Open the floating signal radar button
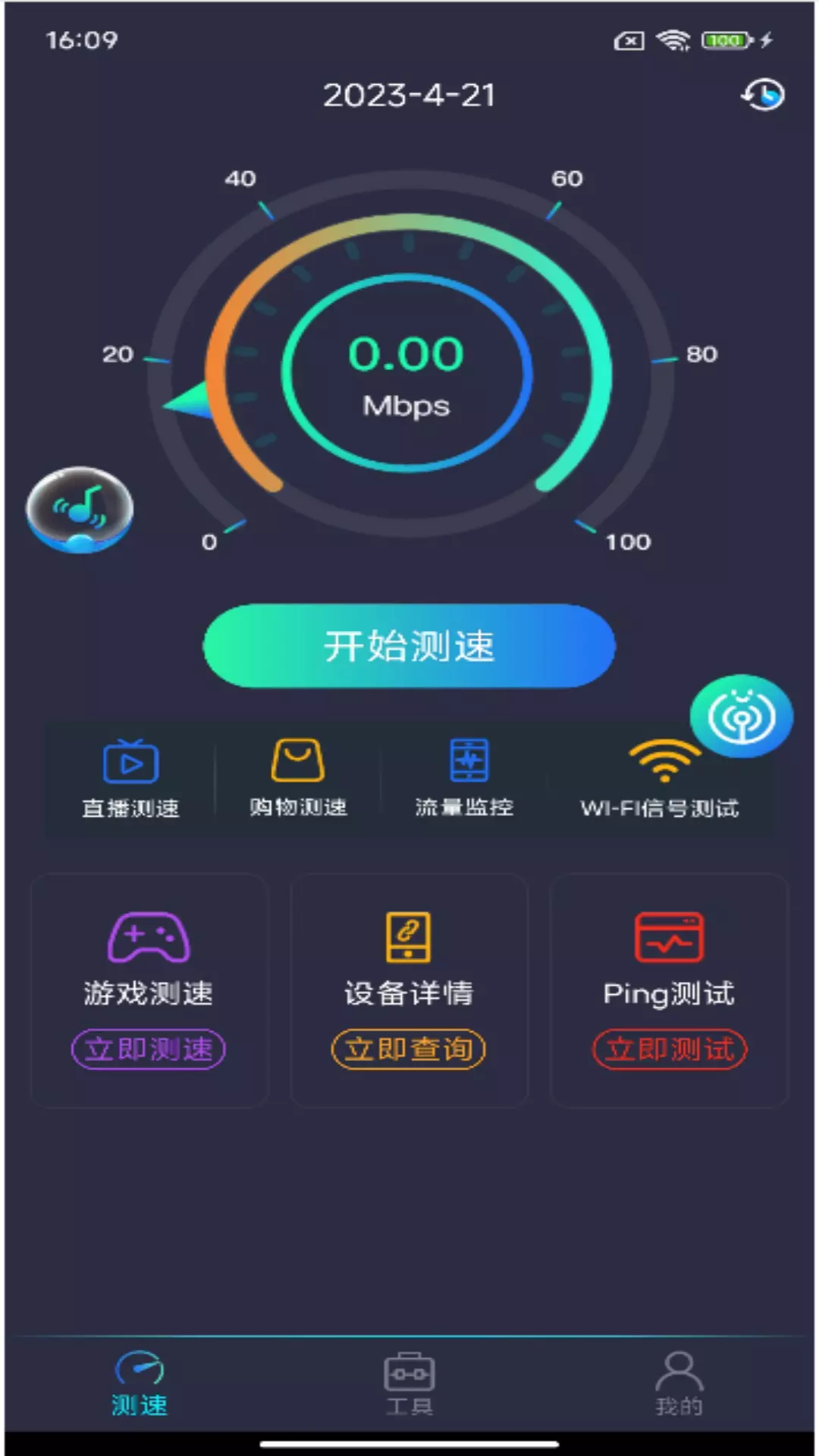This screenshot has height=1456, width=819. (741, 717)
